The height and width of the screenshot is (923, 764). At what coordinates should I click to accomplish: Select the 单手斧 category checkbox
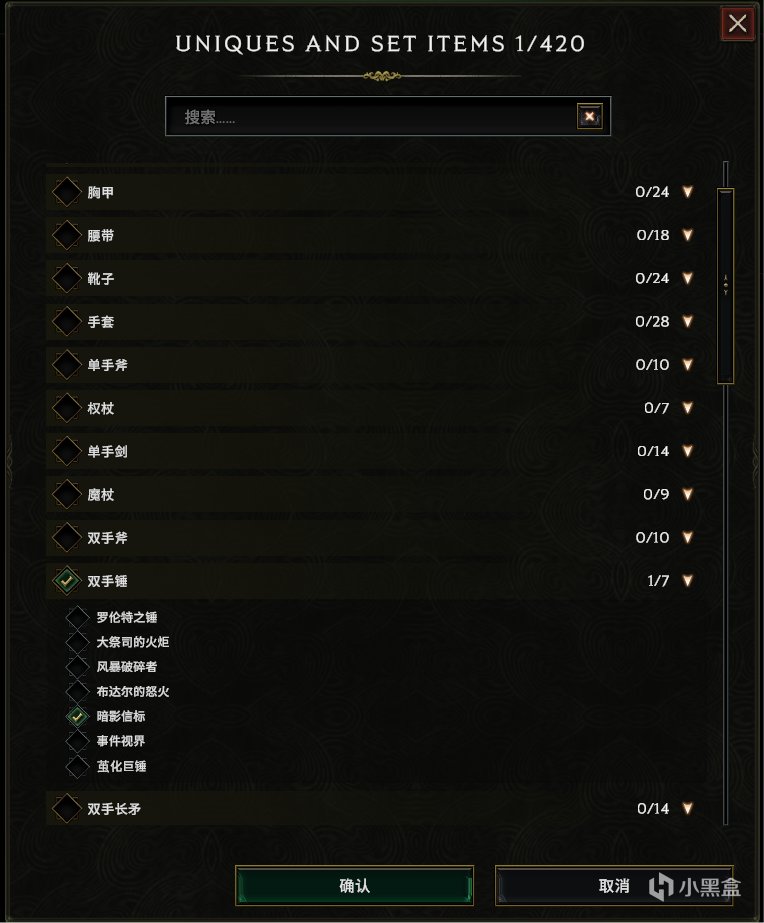click(67, 365)
